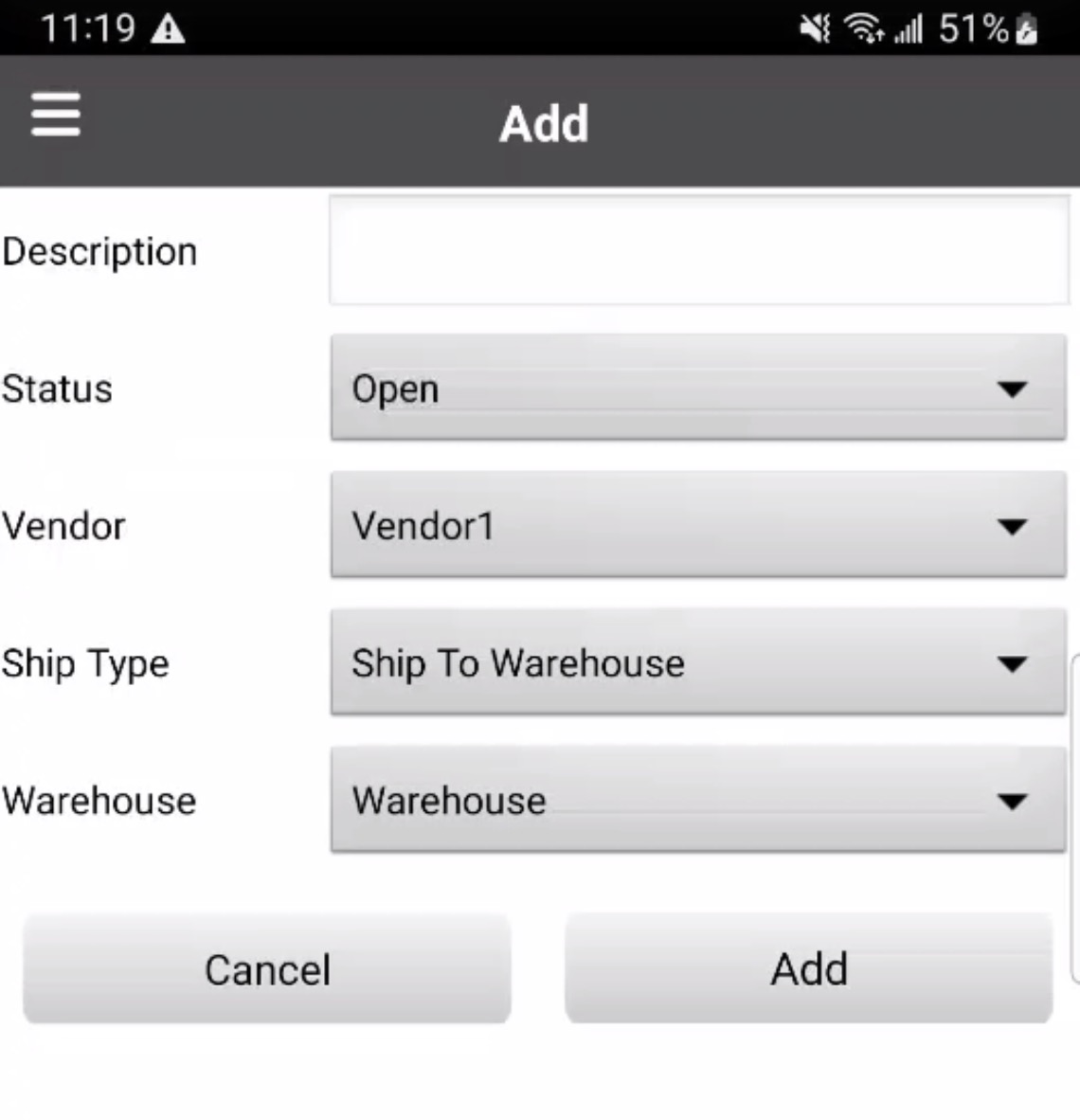This screenshot has width=1080, height=1120.
Task: Change the Ship Type selection
Action: coord(698,662)
